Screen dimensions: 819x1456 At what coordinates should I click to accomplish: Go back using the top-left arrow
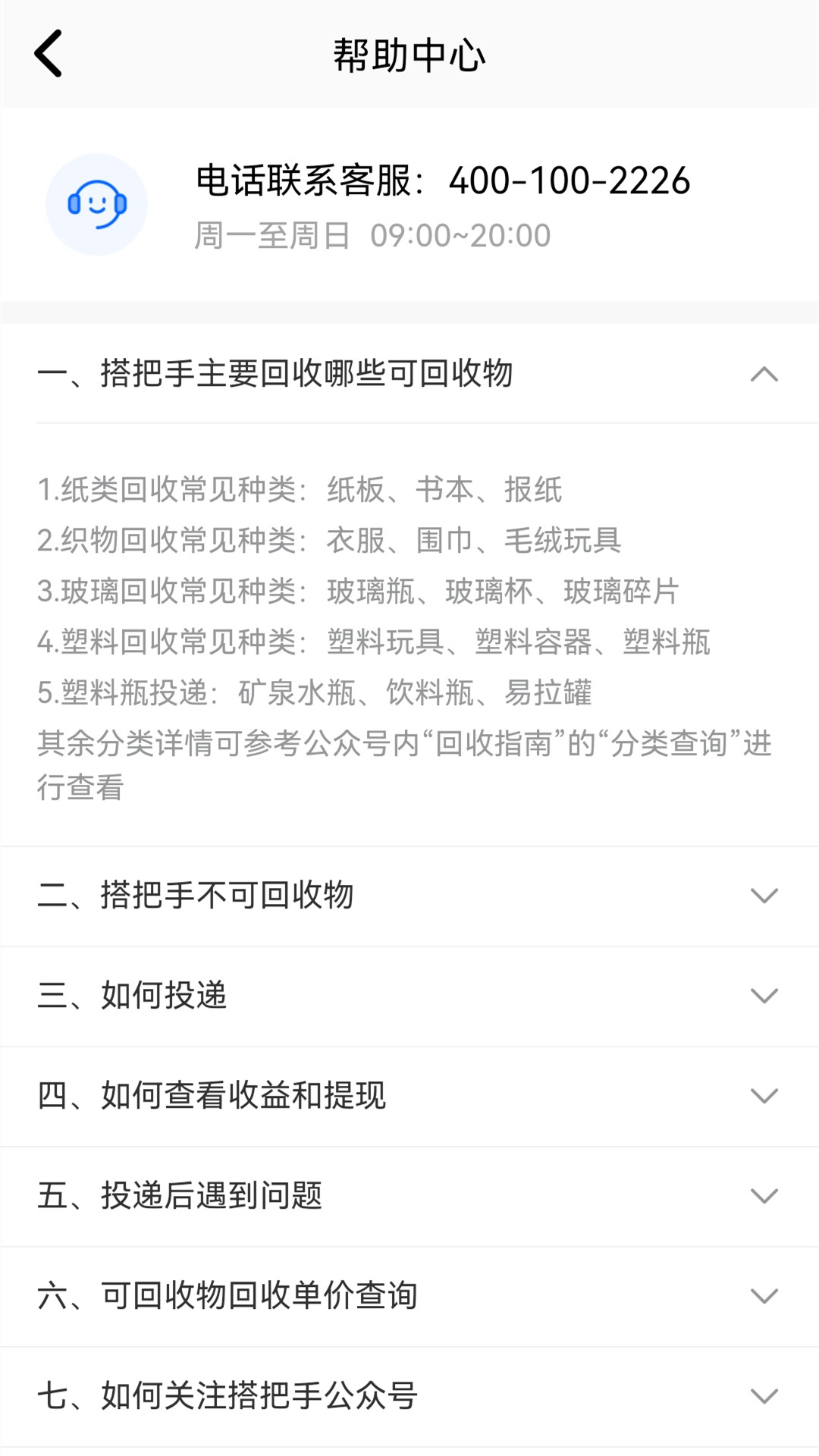click(x=48, y=54)
